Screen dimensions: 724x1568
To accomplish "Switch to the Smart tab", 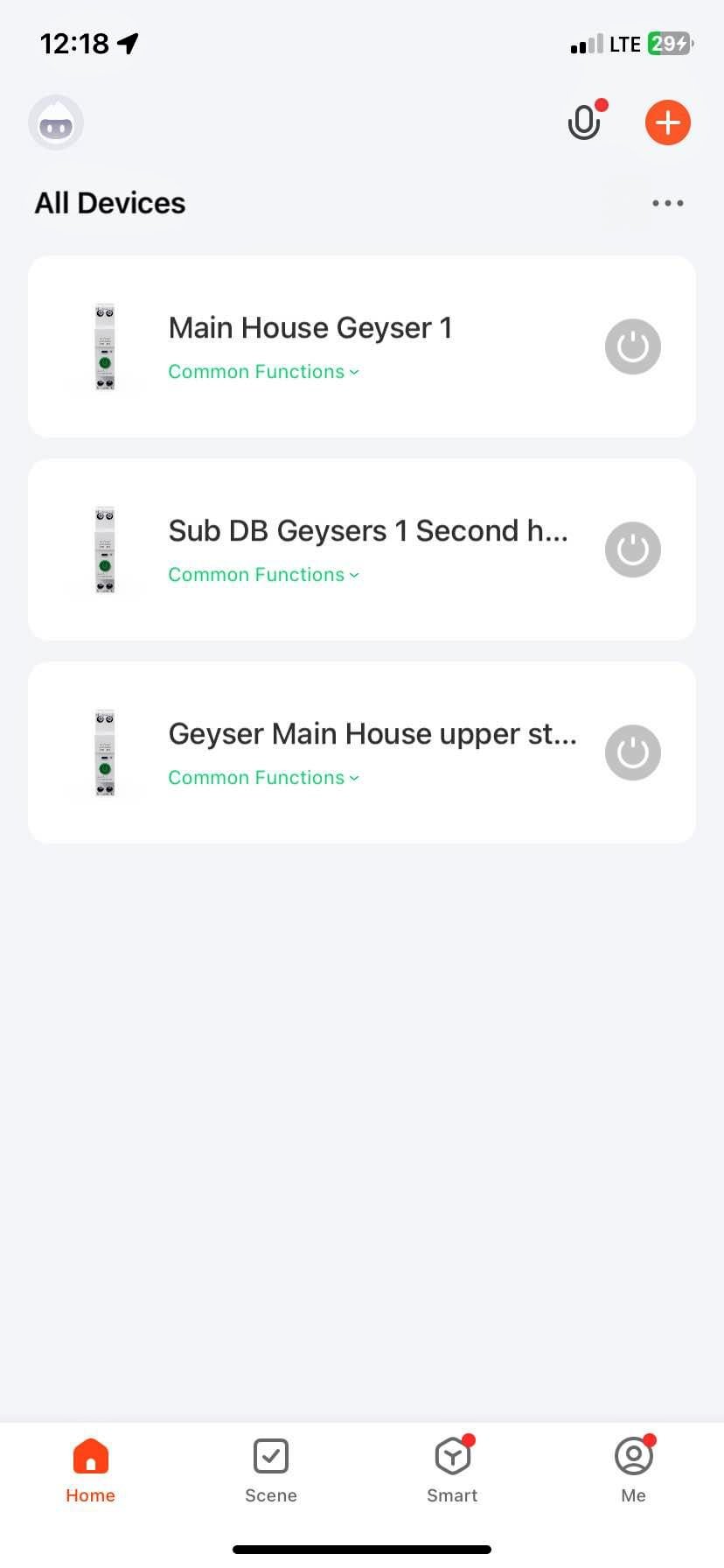I will (x=452, y=1472).
